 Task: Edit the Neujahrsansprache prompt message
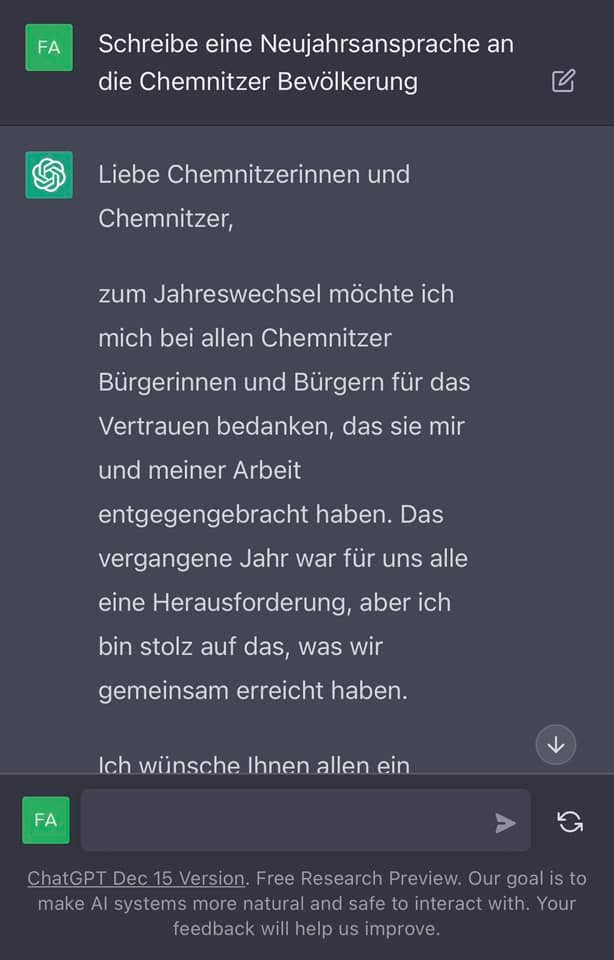pyautogui.click(x=563, y=81)
